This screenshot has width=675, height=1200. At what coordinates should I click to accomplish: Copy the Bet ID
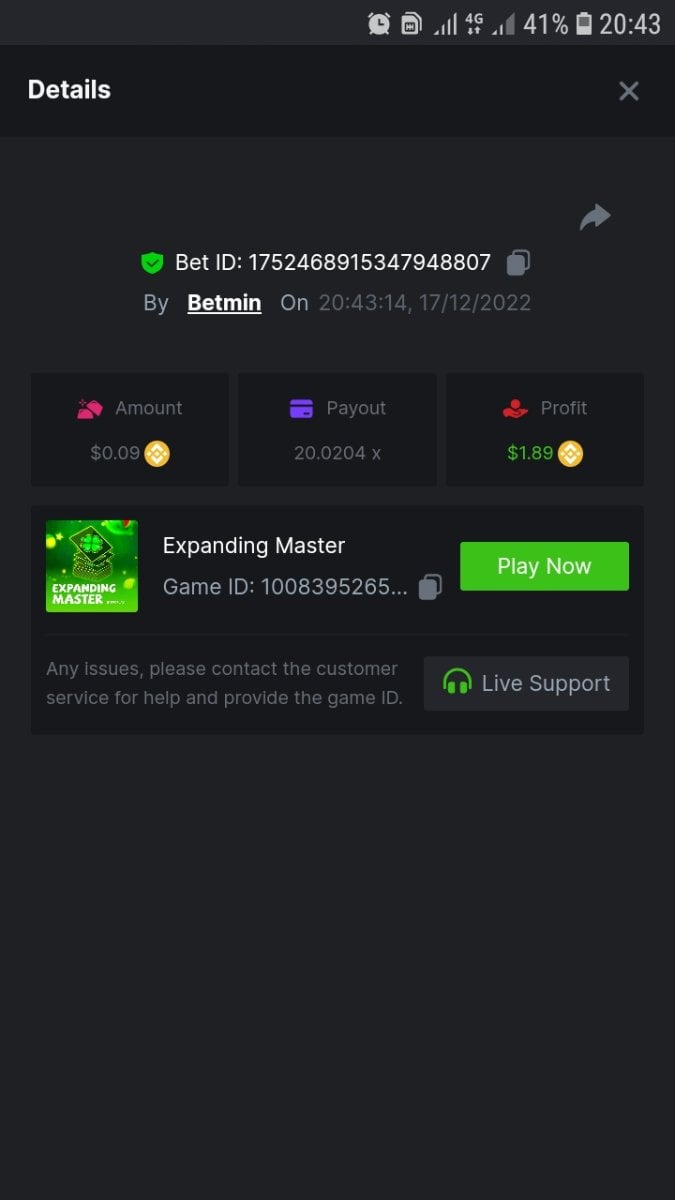coord(518,263)
